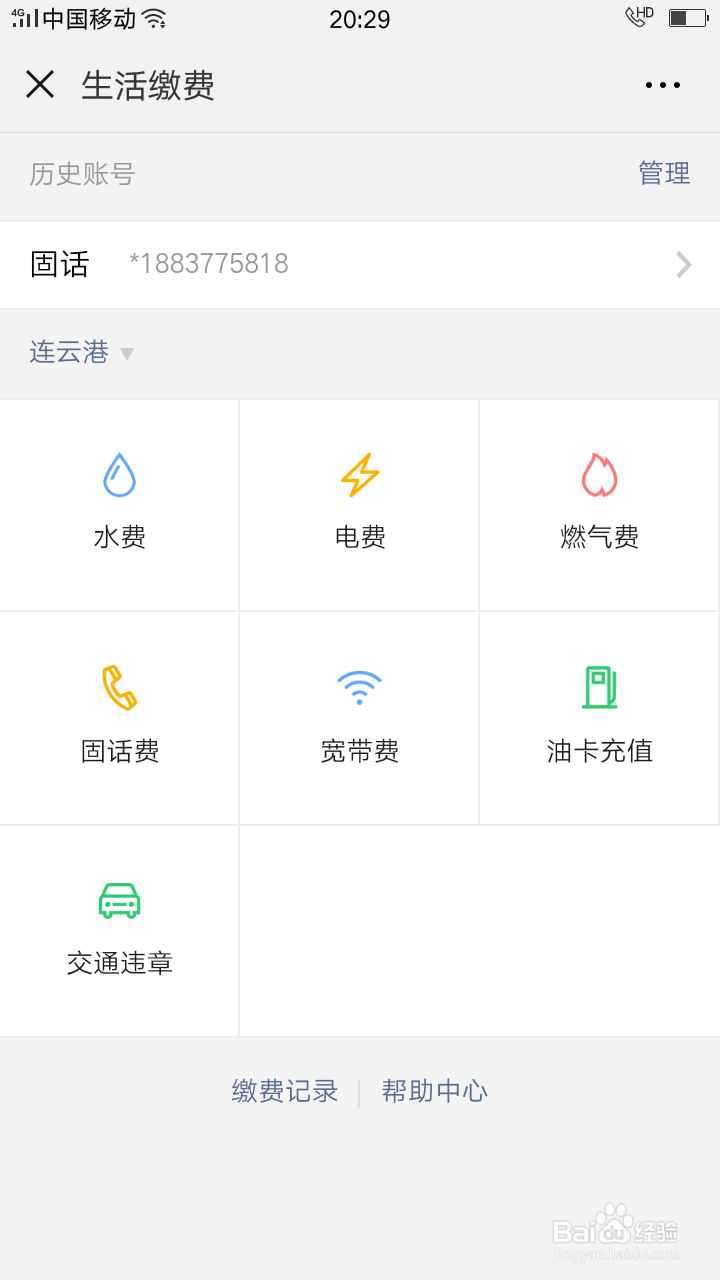The width and height of the screenshot is (720, 1280).
Task: Select the 燃气费 gas fee icon
Action: coord(599,503)
